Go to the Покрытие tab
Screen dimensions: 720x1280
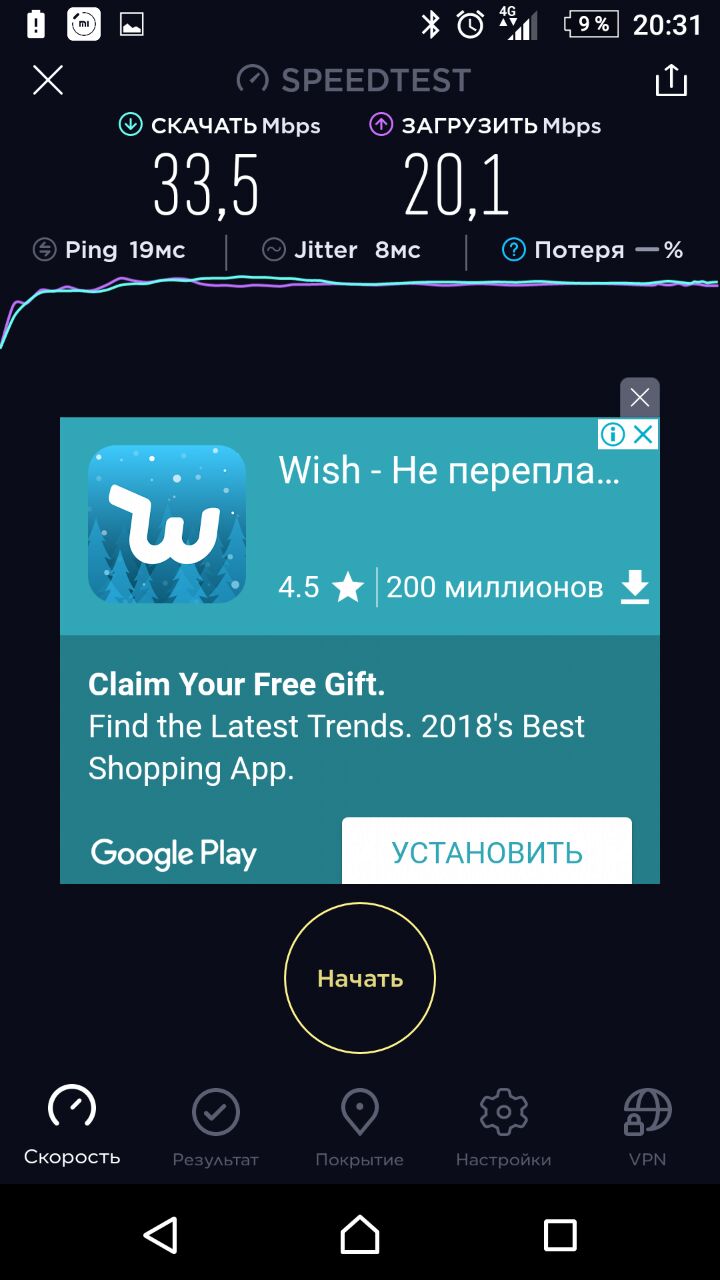coord(359,1127)
